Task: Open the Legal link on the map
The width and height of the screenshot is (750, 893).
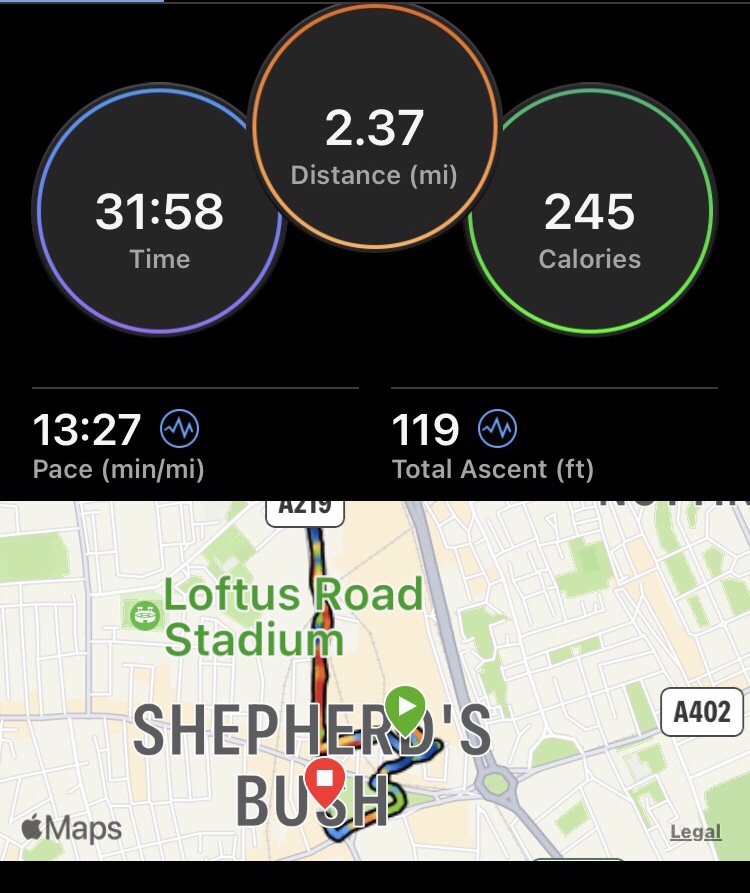Action: [695, 832]
